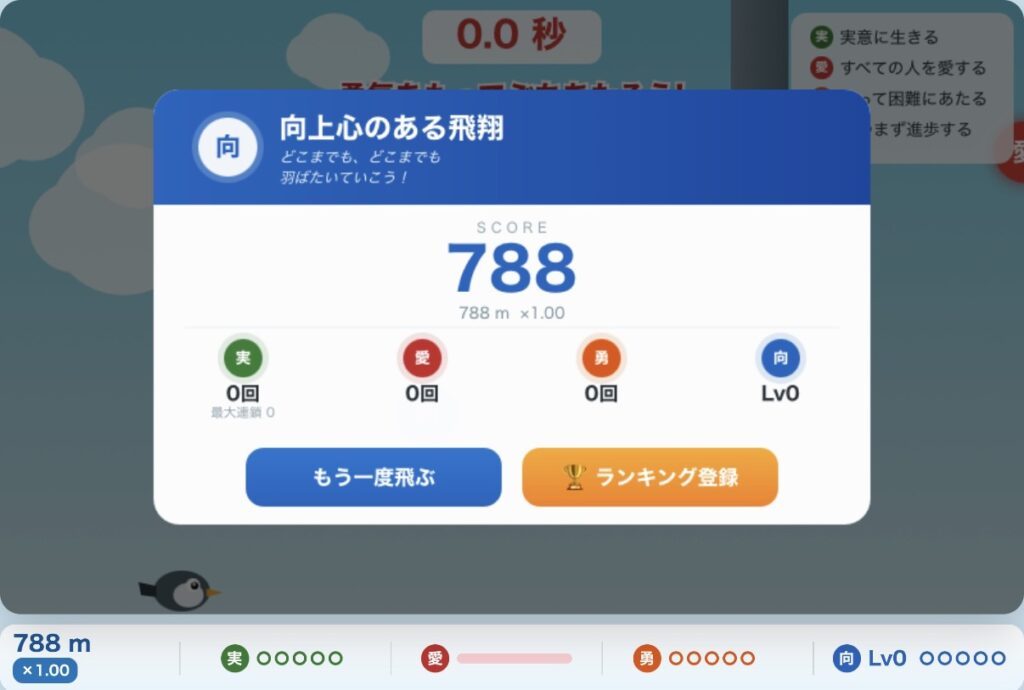Tap もう一度飛ぶ to fly again
1024x690 pixels.
[x=373, y=477]
